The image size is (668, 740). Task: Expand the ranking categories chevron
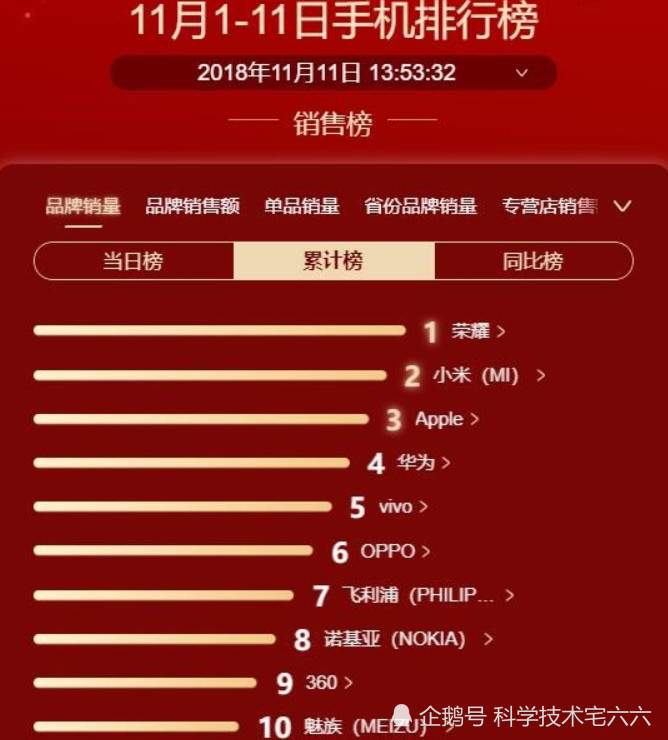622,206
